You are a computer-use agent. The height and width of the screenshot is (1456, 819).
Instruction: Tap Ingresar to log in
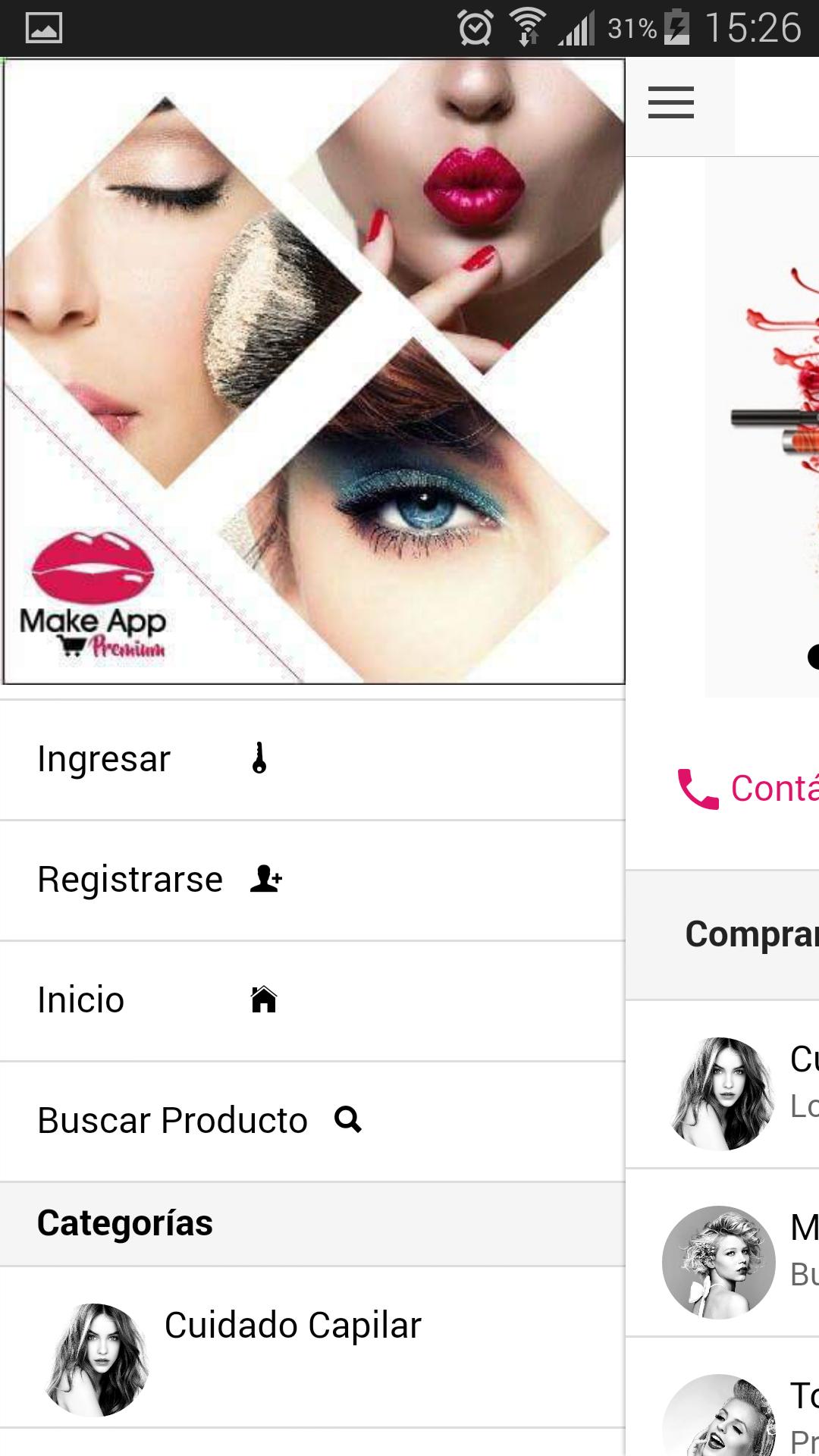coord(104,757)
